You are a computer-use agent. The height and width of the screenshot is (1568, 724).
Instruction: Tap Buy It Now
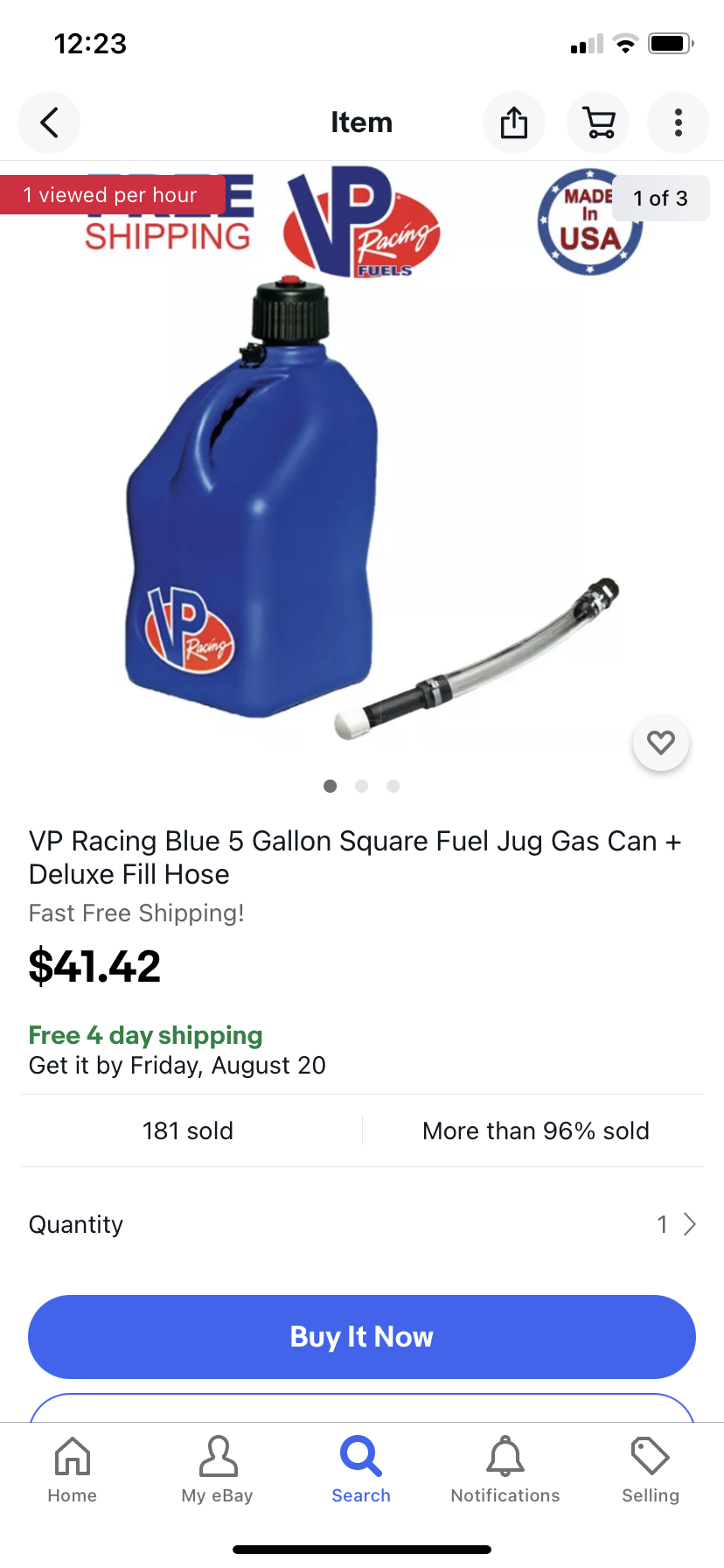tap(362, 1337)
